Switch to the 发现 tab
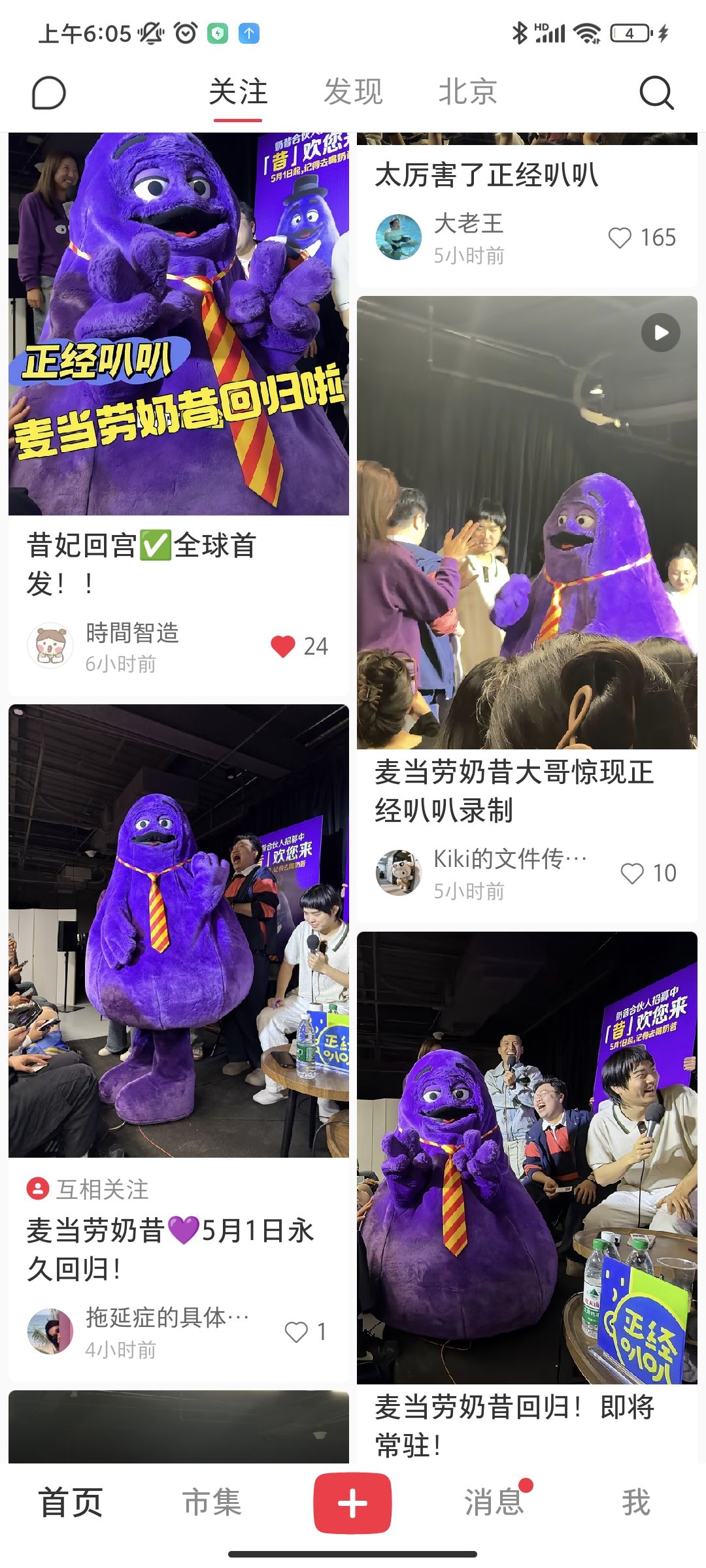This screenshot has height=1568, width=706. click(353, 91)
